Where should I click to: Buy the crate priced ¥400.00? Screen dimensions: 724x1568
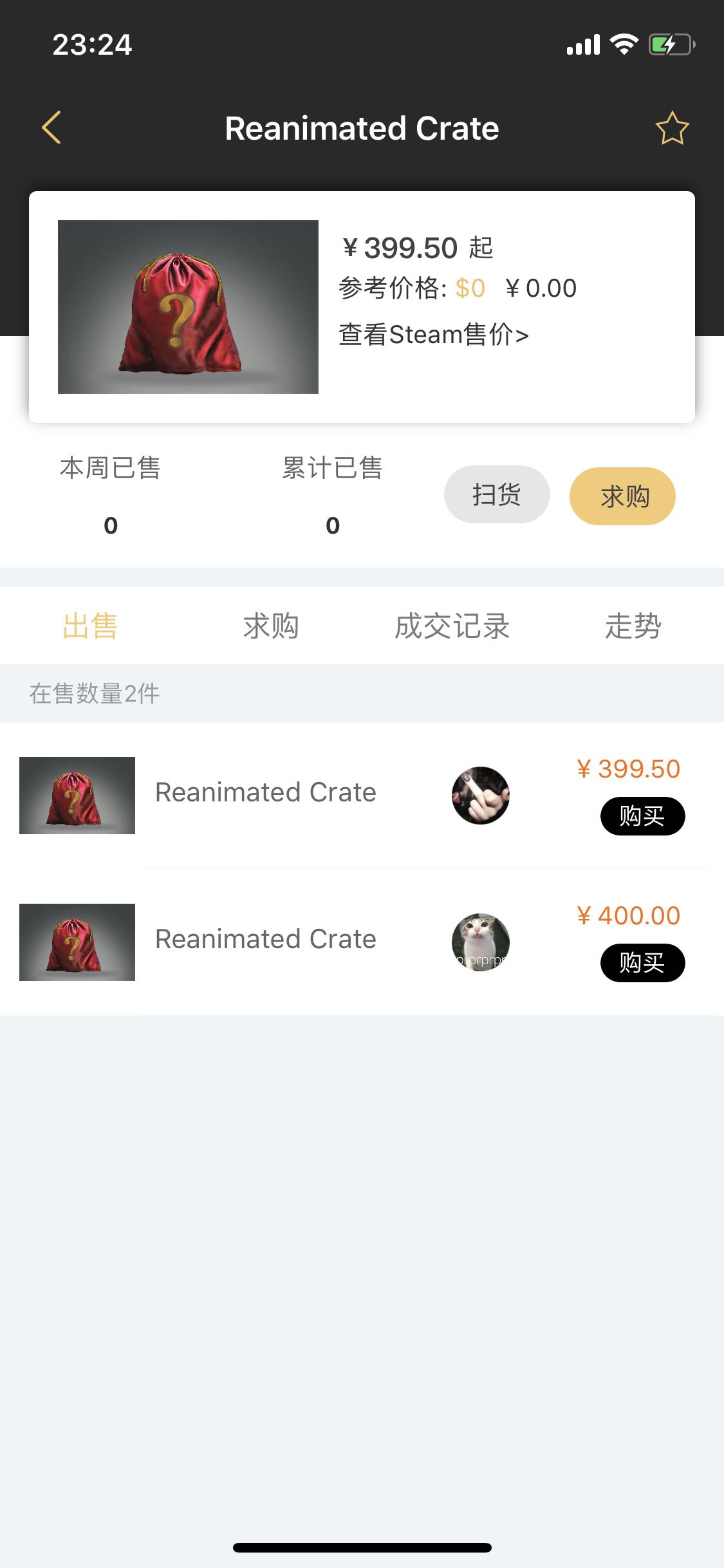click(642, 963)
